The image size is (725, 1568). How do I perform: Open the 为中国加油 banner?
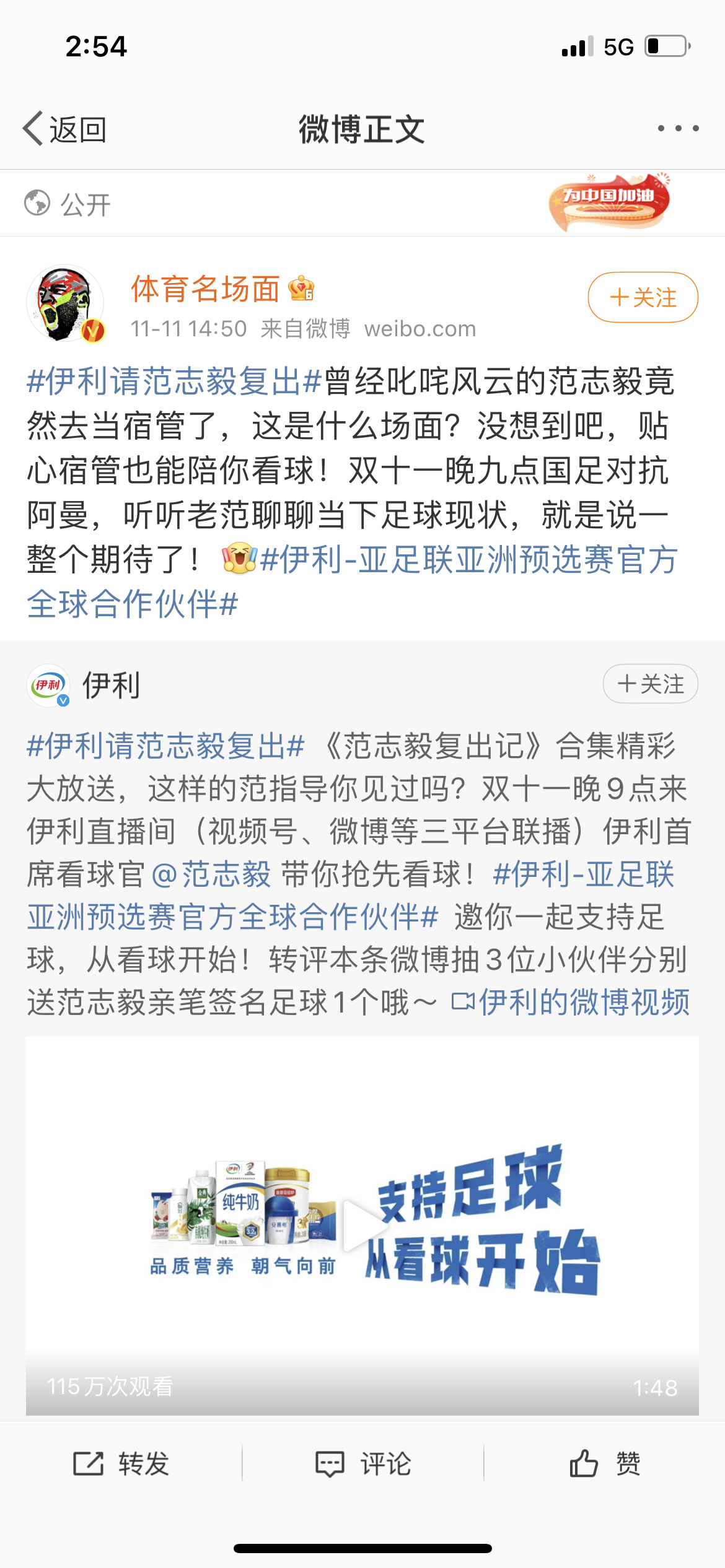(x=610, y=202)
